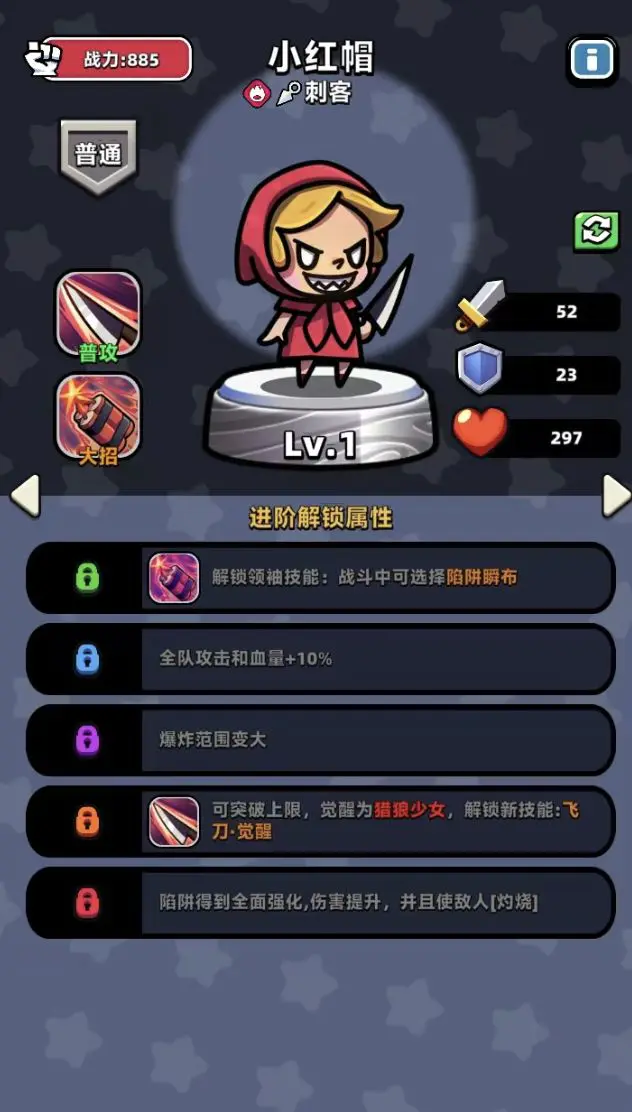Screen dimensions: 632x1112
Task: Go to the next hero with right arrow
Action: (615, 495)
